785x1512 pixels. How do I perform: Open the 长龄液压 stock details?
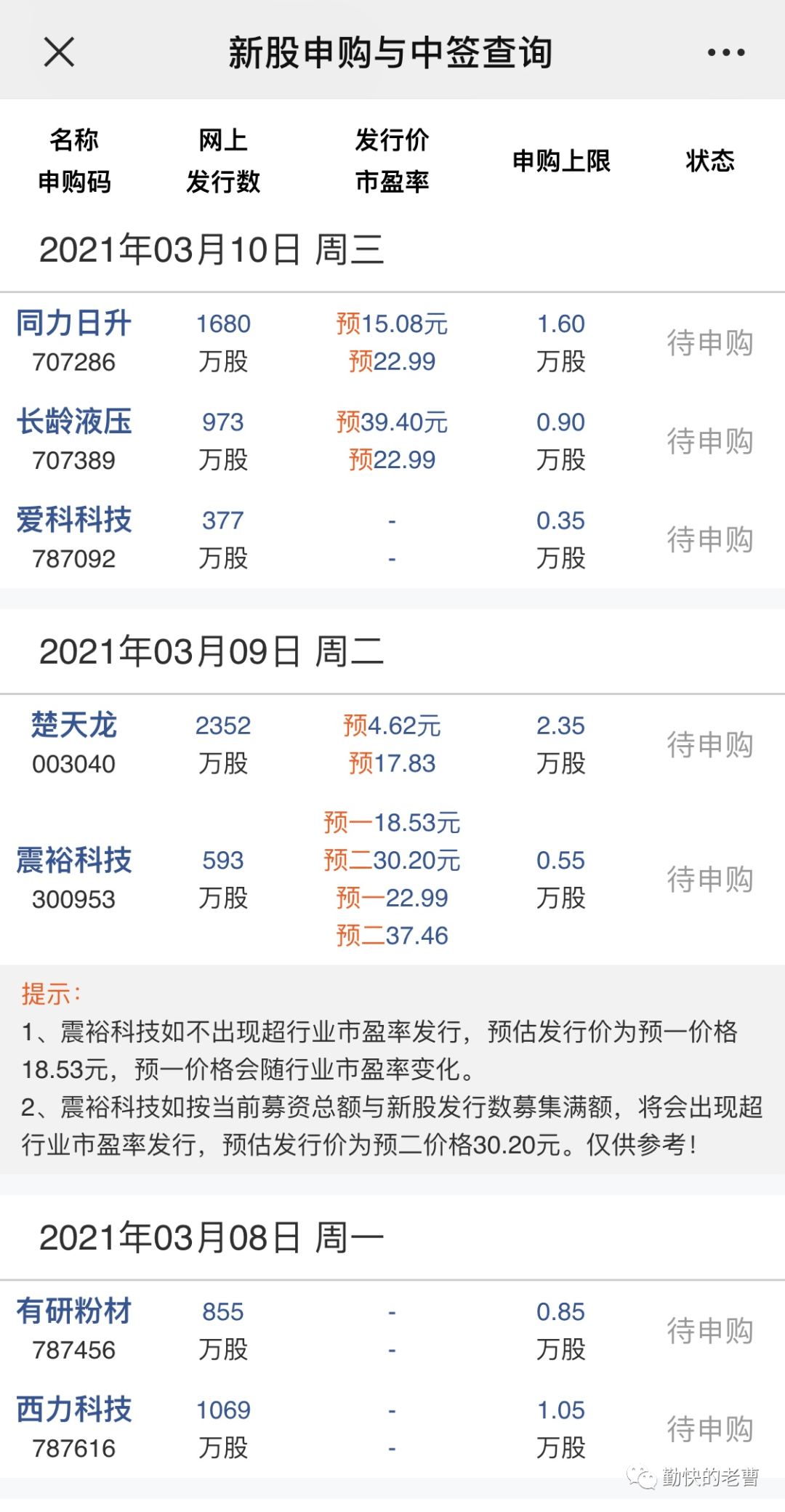[x=74, y=421]
